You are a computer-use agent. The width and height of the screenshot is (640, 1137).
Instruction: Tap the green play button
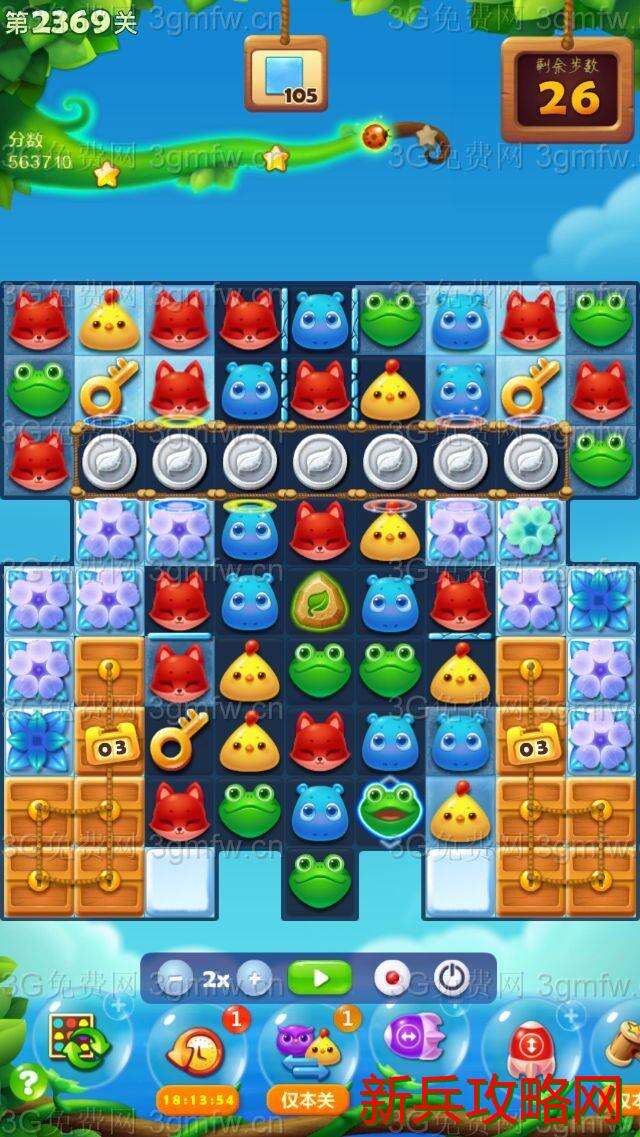[319, 978]
